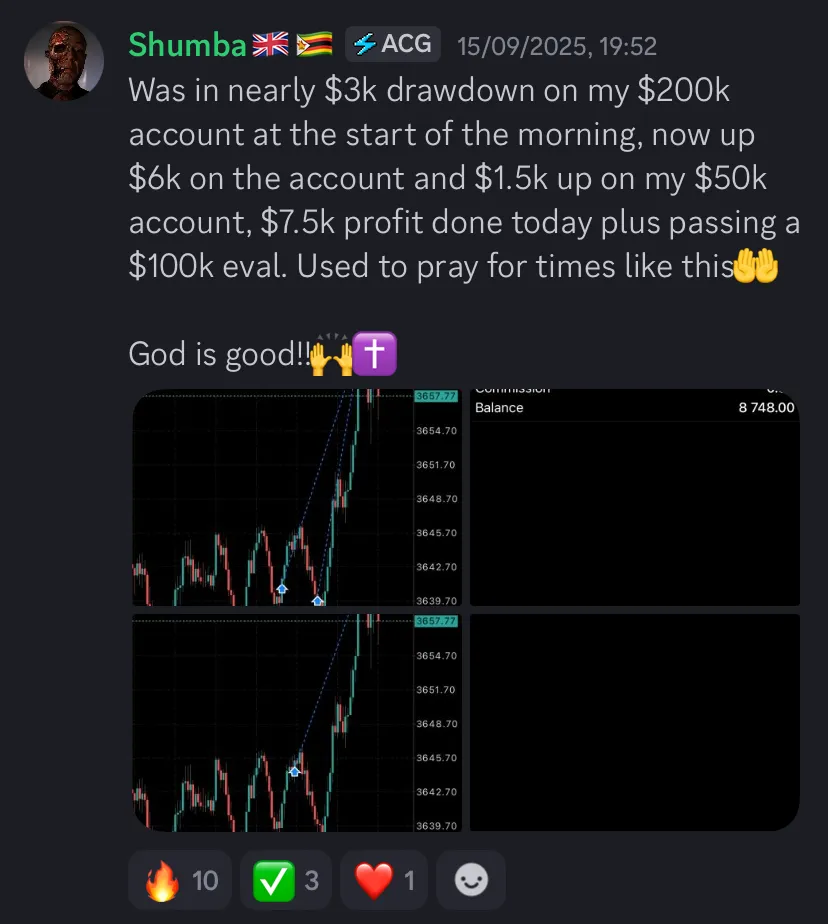Viewport: 828px width, 924px height.
Task: Tap the Shumba username
Action: [x=187, y=45]
